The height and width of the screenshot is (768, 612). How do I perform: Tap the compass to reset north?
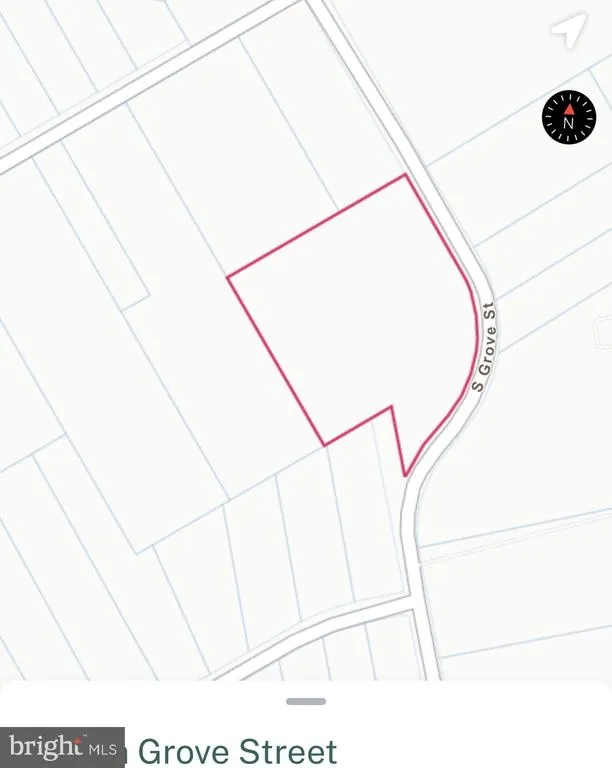click(x=568, y=117)
